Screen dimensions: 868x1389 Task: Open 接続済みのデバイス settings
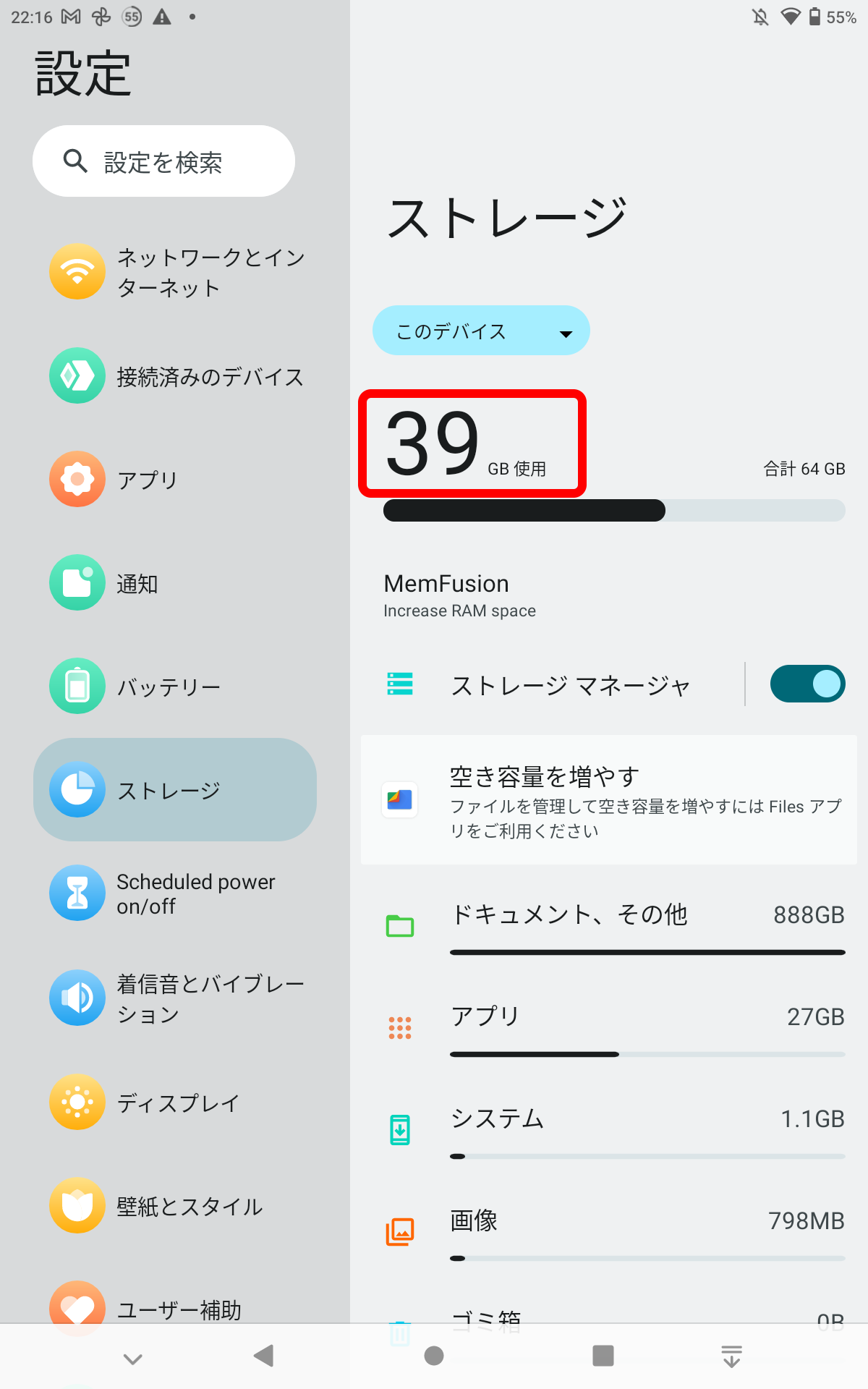point(175,376)
